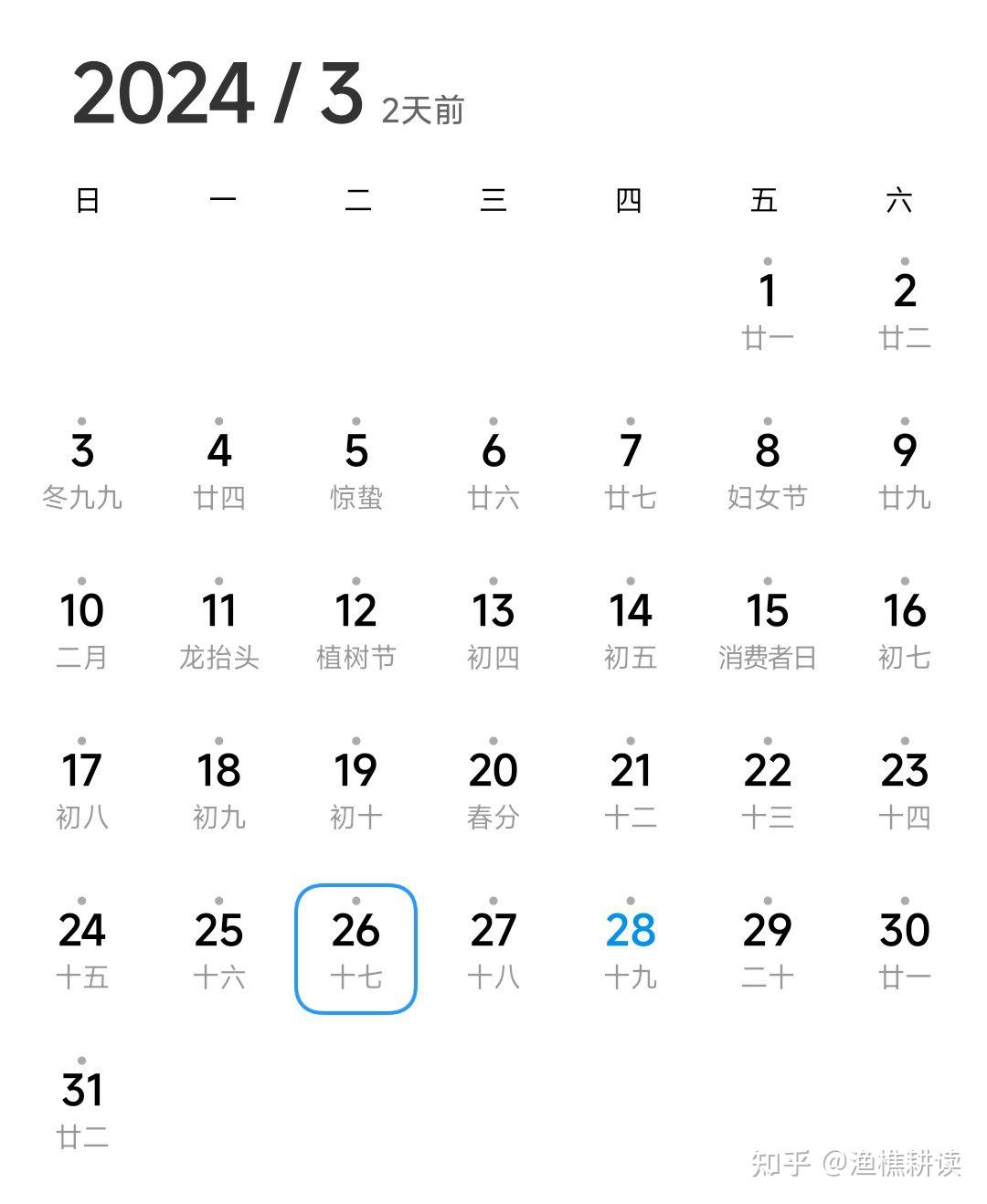The image size is (987, 1204).
Task: Tap the selected date 26
Action: (x=356, y=948)
